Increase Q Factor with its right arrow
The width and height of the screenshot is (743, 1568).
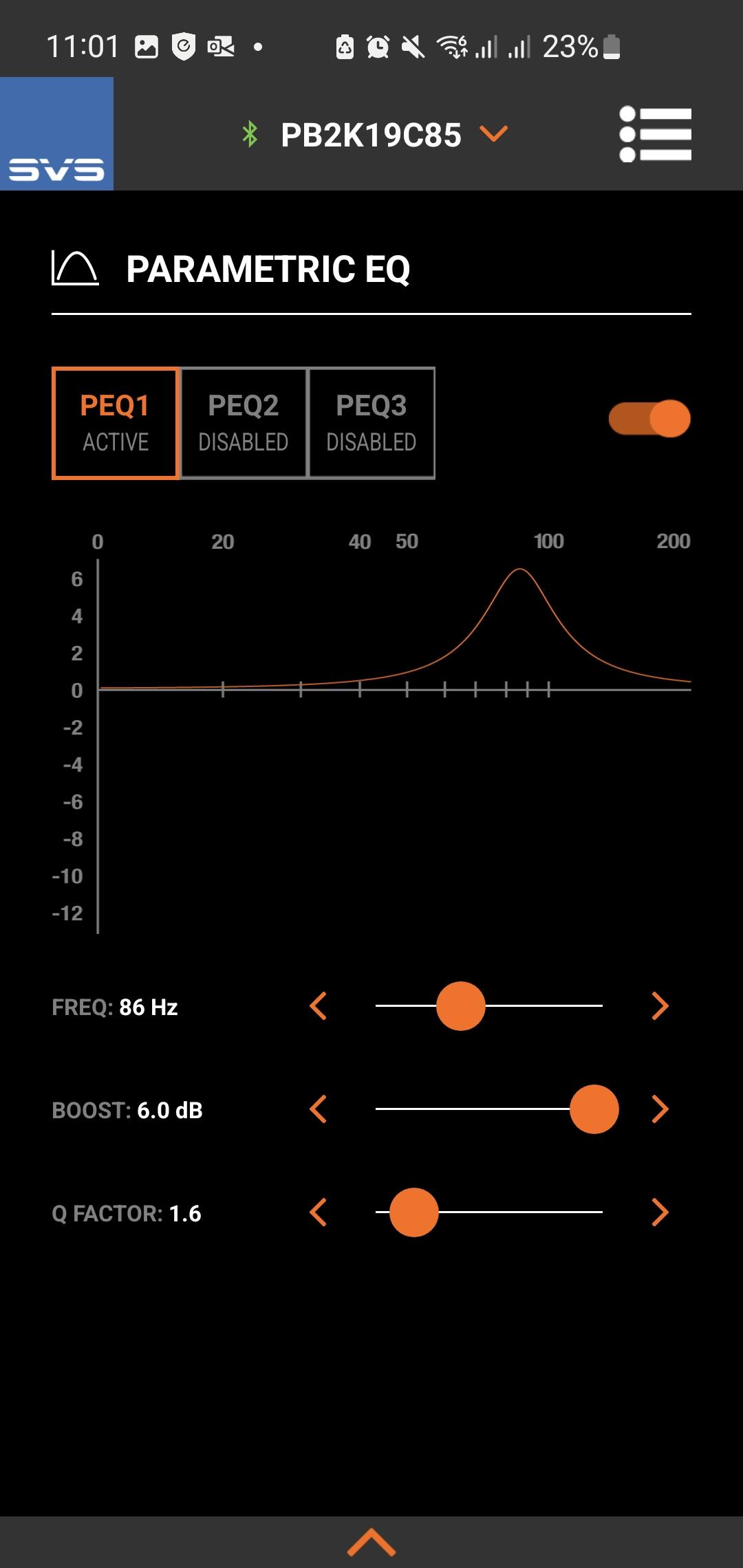point(660,1212)
